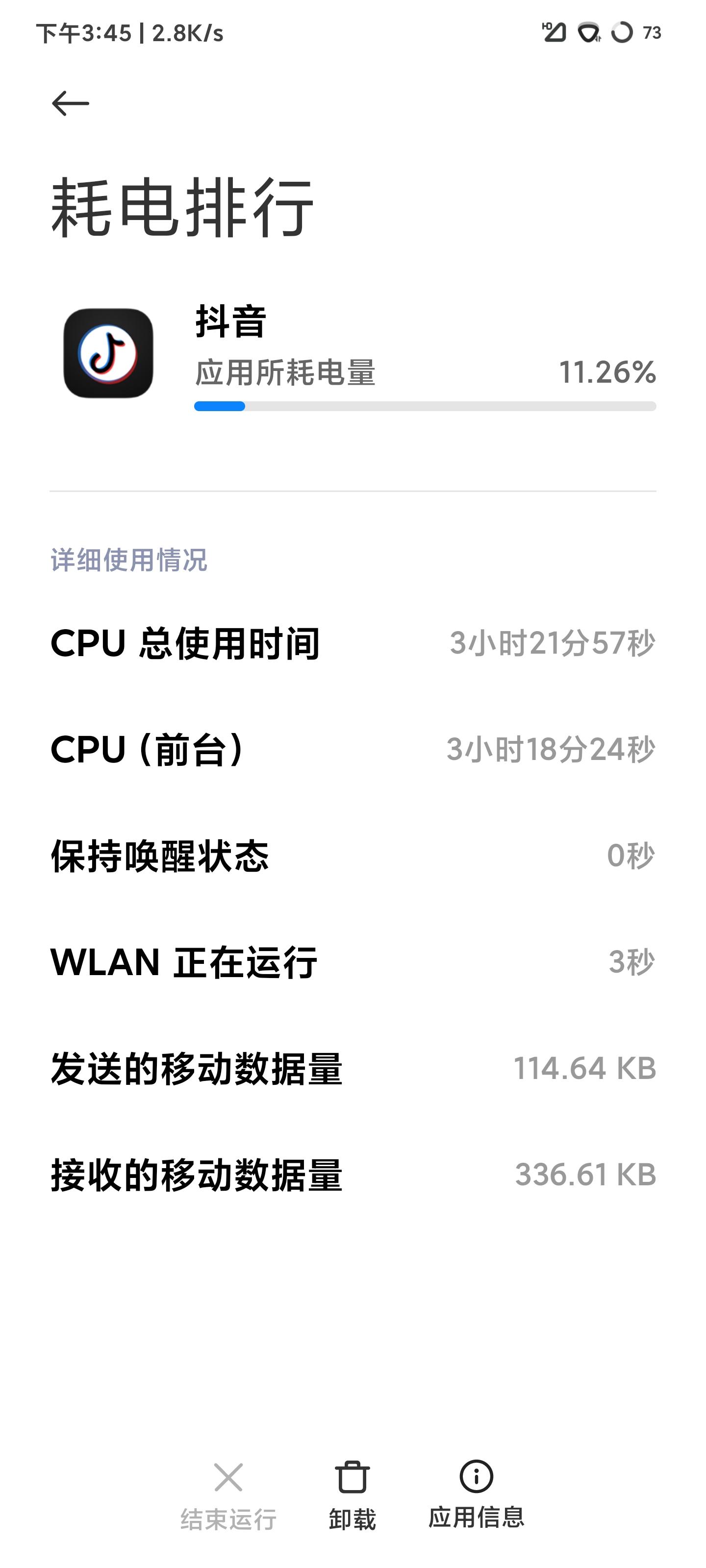This screenshot has height=1568, width=706.
Task: Tap the blue battery usage progress bar
Action: [x=219, y=404]
